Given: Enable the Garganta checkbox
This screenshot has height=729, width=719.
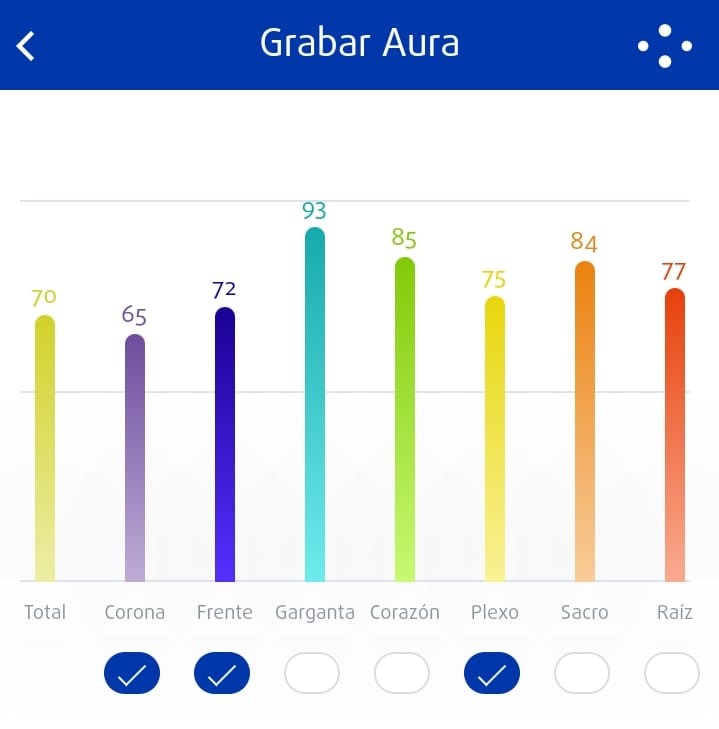Looking at the screenshot, I should tap(312, 674).
